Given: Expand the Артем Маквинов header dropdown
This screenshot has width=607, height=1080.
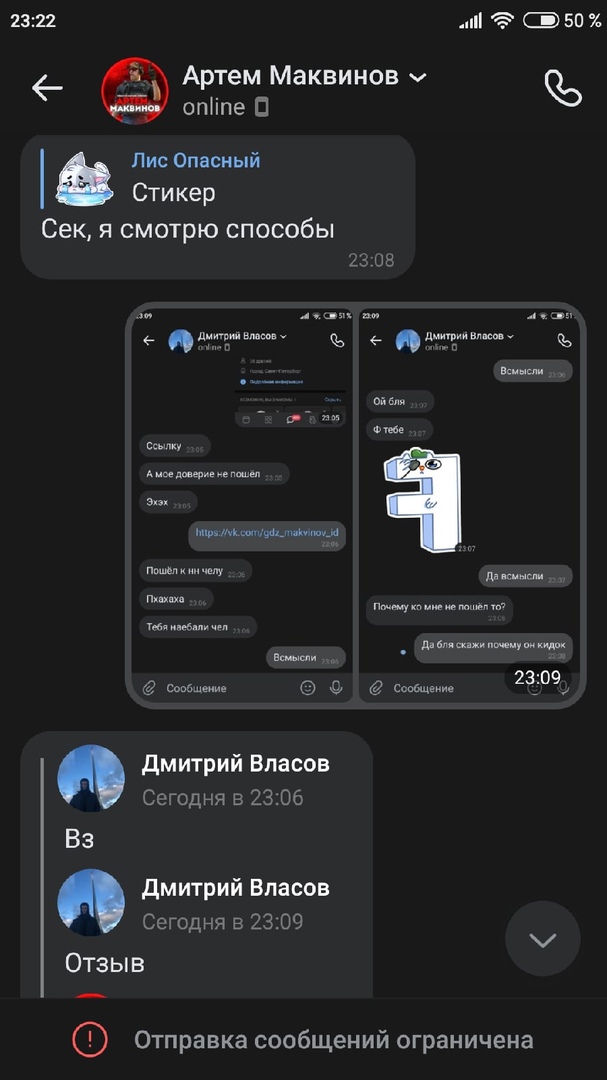Looking at the screenshot, I should (x=418, y=77).
